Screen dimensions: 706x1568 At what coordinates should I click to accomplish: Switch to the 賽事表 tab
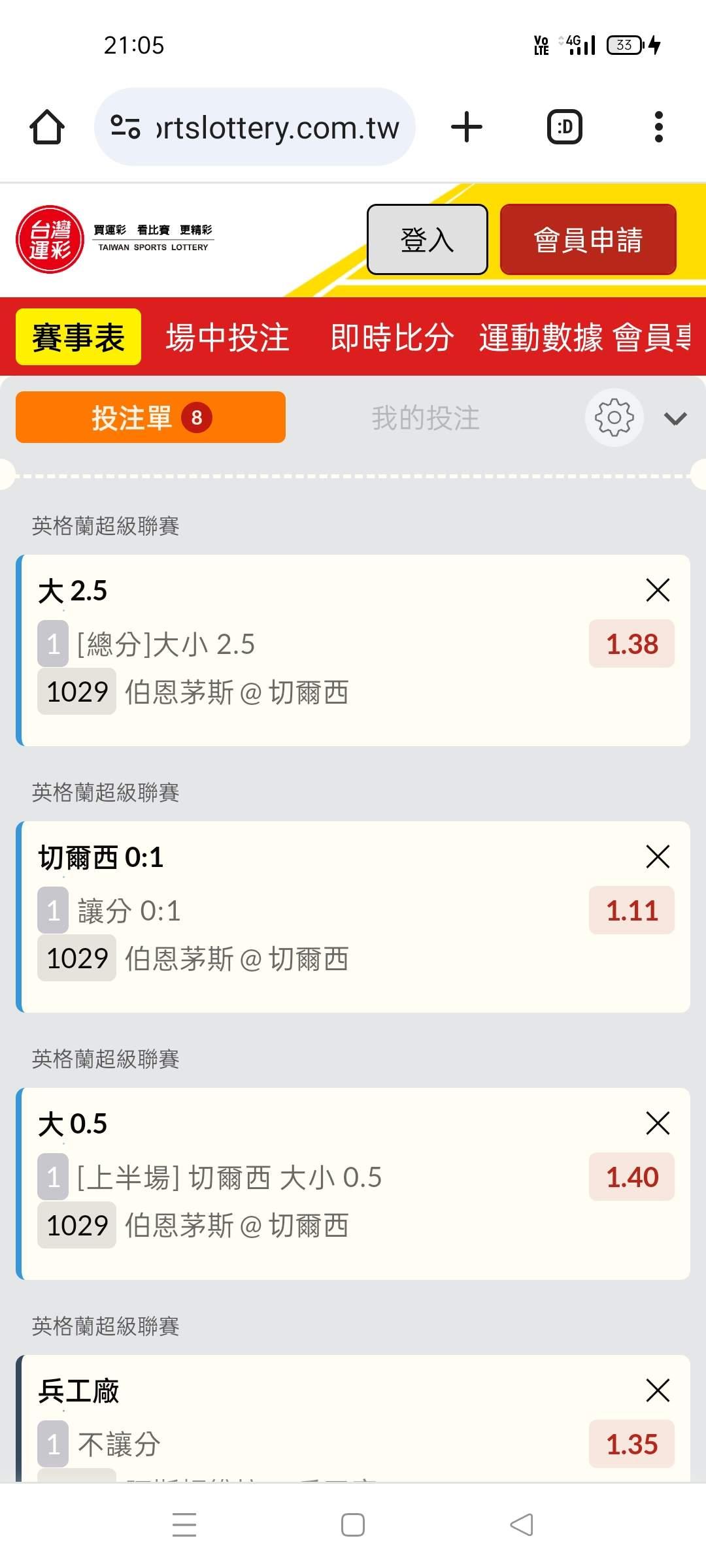click(x=78, y=337)
